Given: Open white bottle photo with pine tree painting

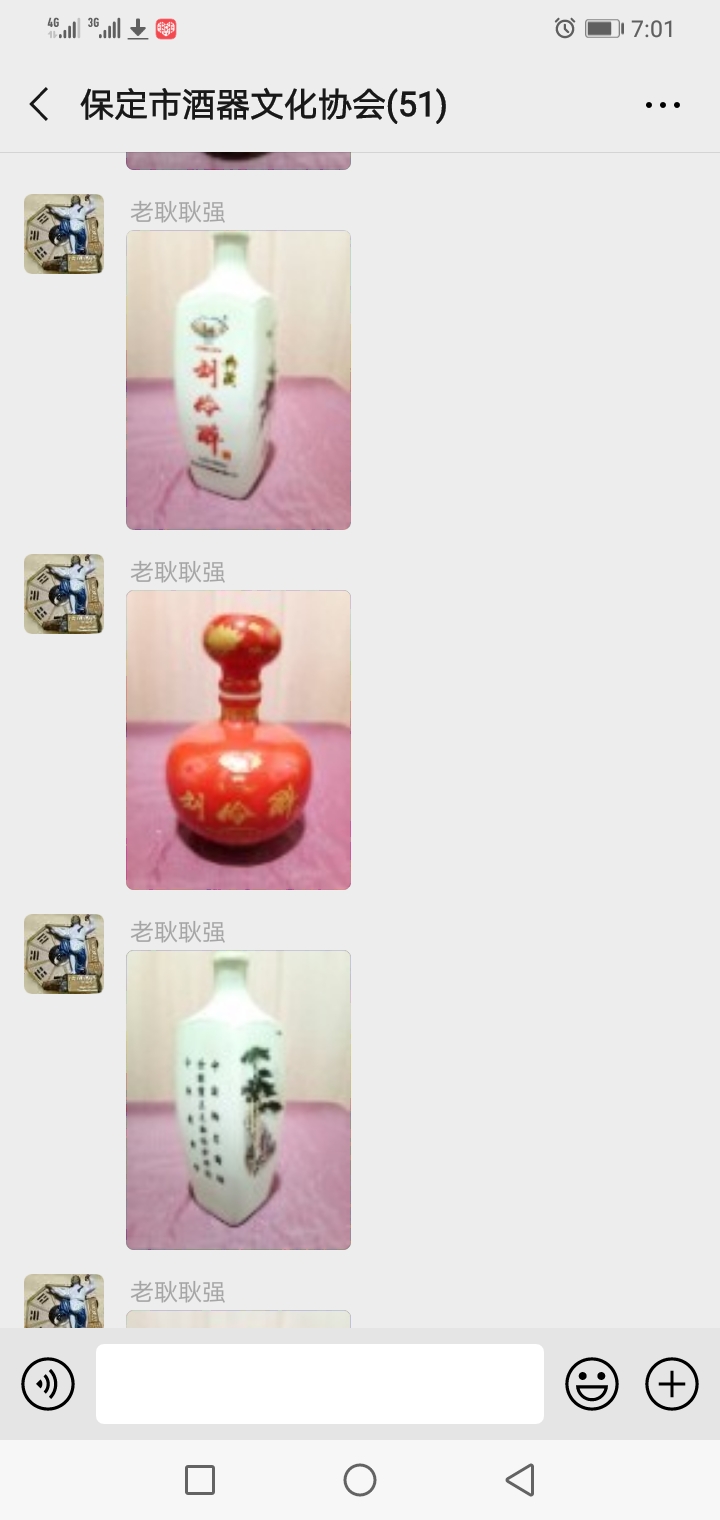Looking at the screenshot, I should pyautogui.click(x=238, y=1099).
